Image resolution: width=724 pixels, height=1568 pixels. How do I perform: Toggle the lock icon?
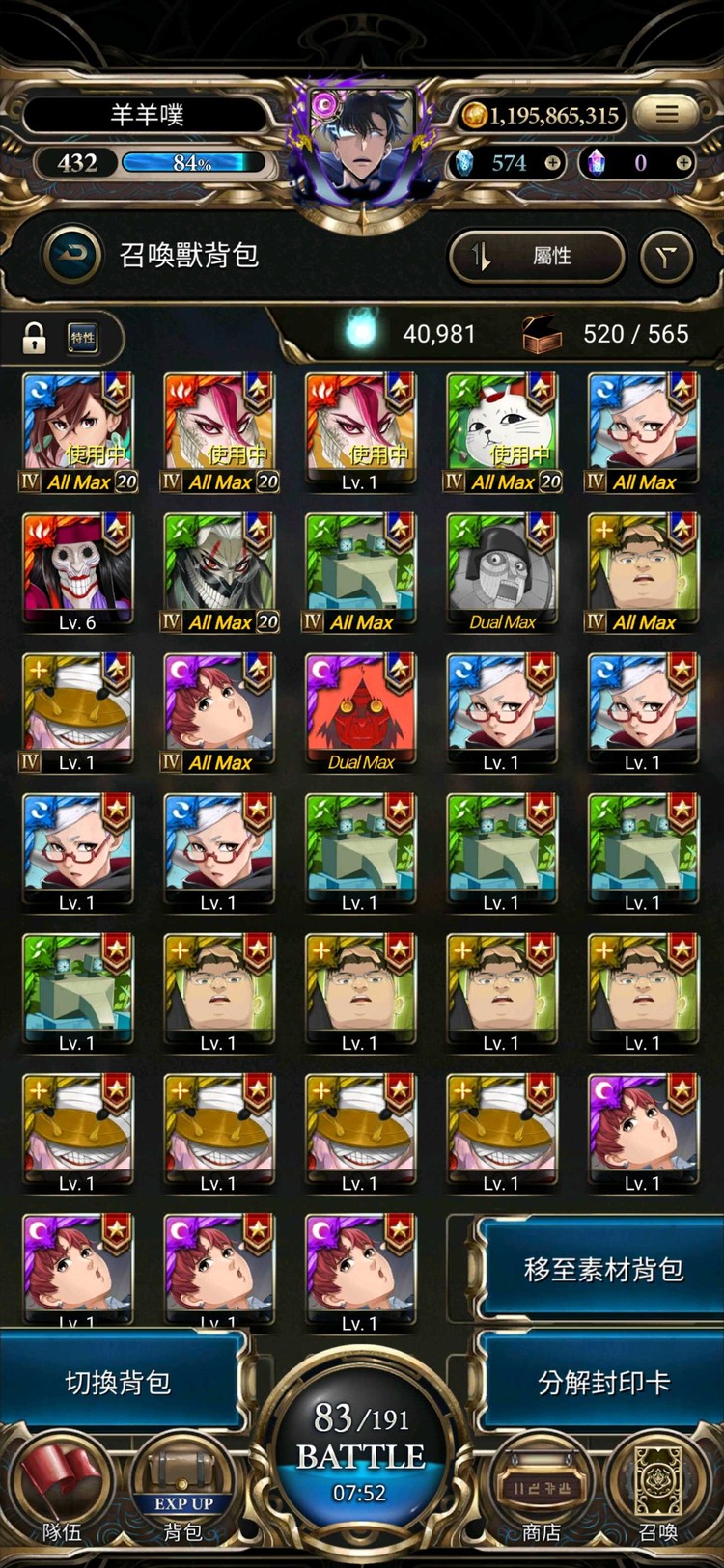(x=35, y=337)
